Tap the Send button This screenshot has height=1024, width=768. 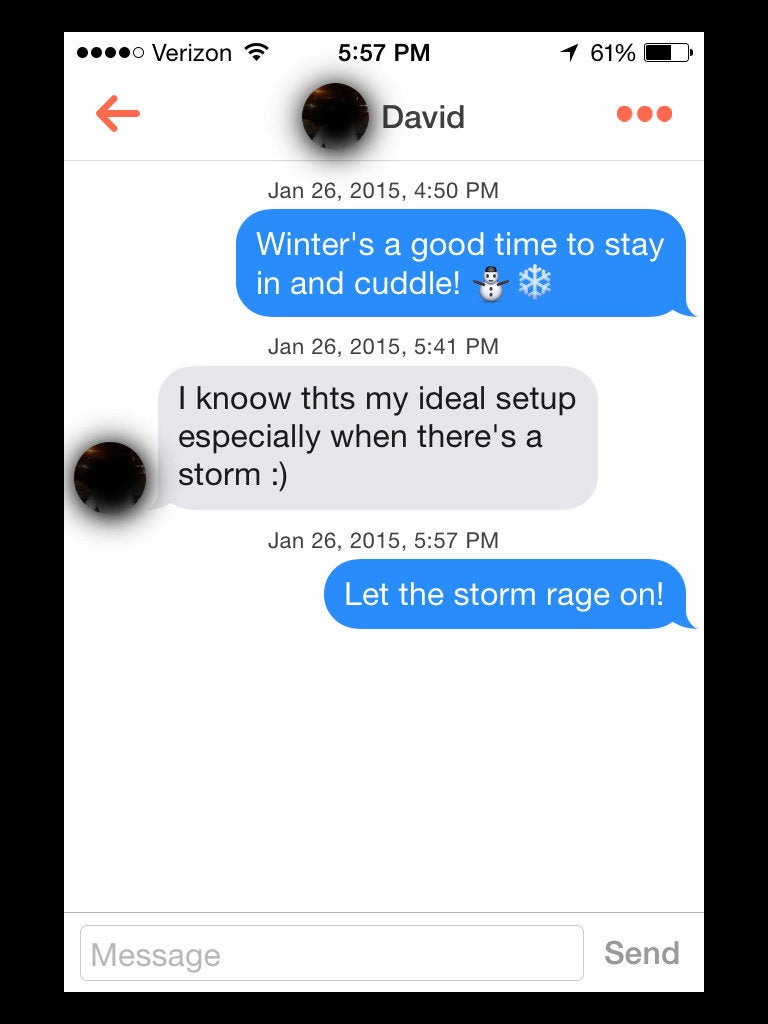641,953
